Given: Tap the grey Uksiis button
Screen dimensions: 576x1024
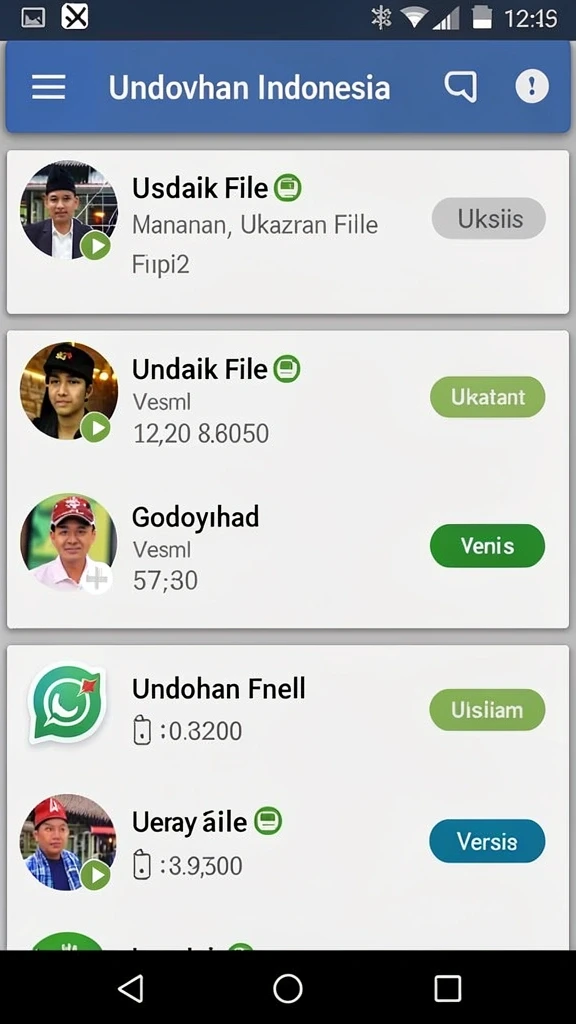Looking at the screenshot, I should (488, 219).
